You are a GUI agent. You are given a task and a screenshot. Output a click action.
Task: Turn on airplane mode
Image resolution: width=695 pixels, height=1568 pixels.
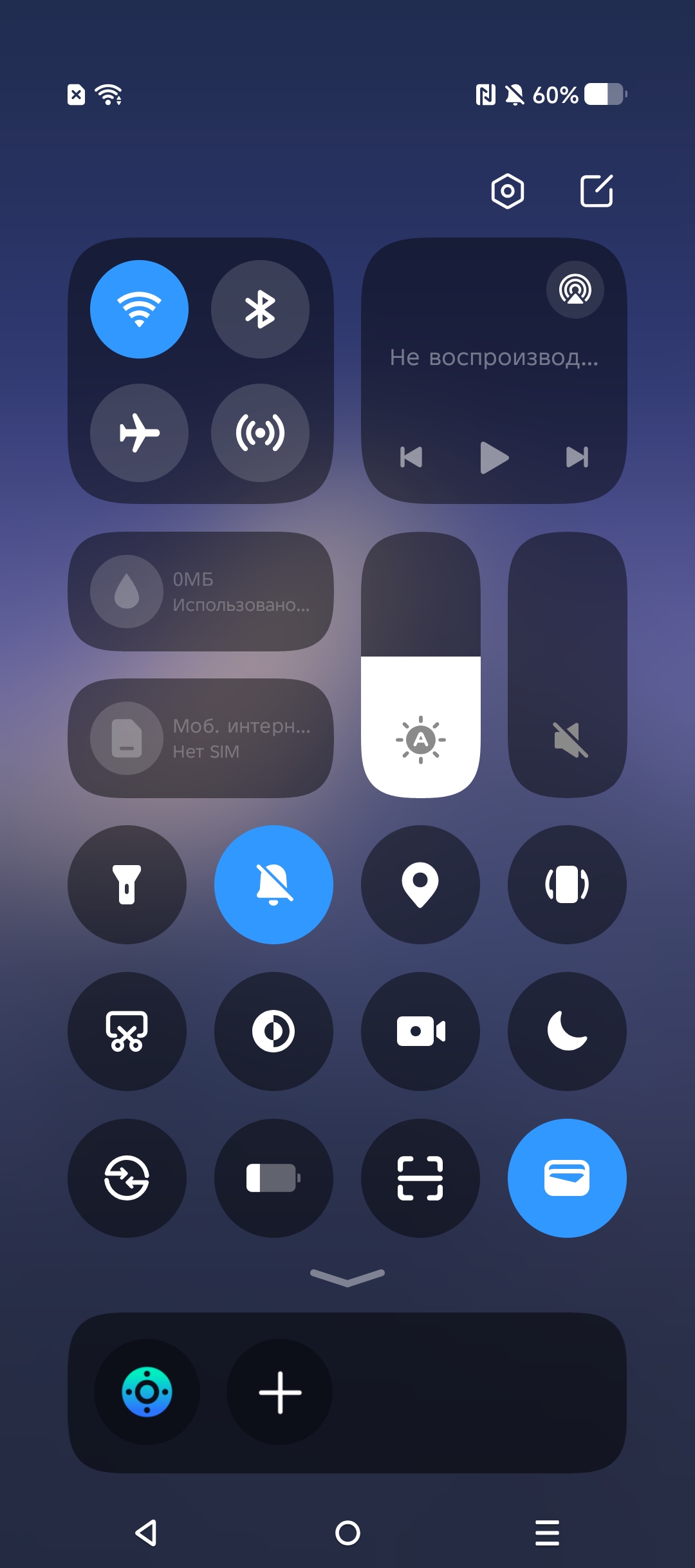pos(139,433)
